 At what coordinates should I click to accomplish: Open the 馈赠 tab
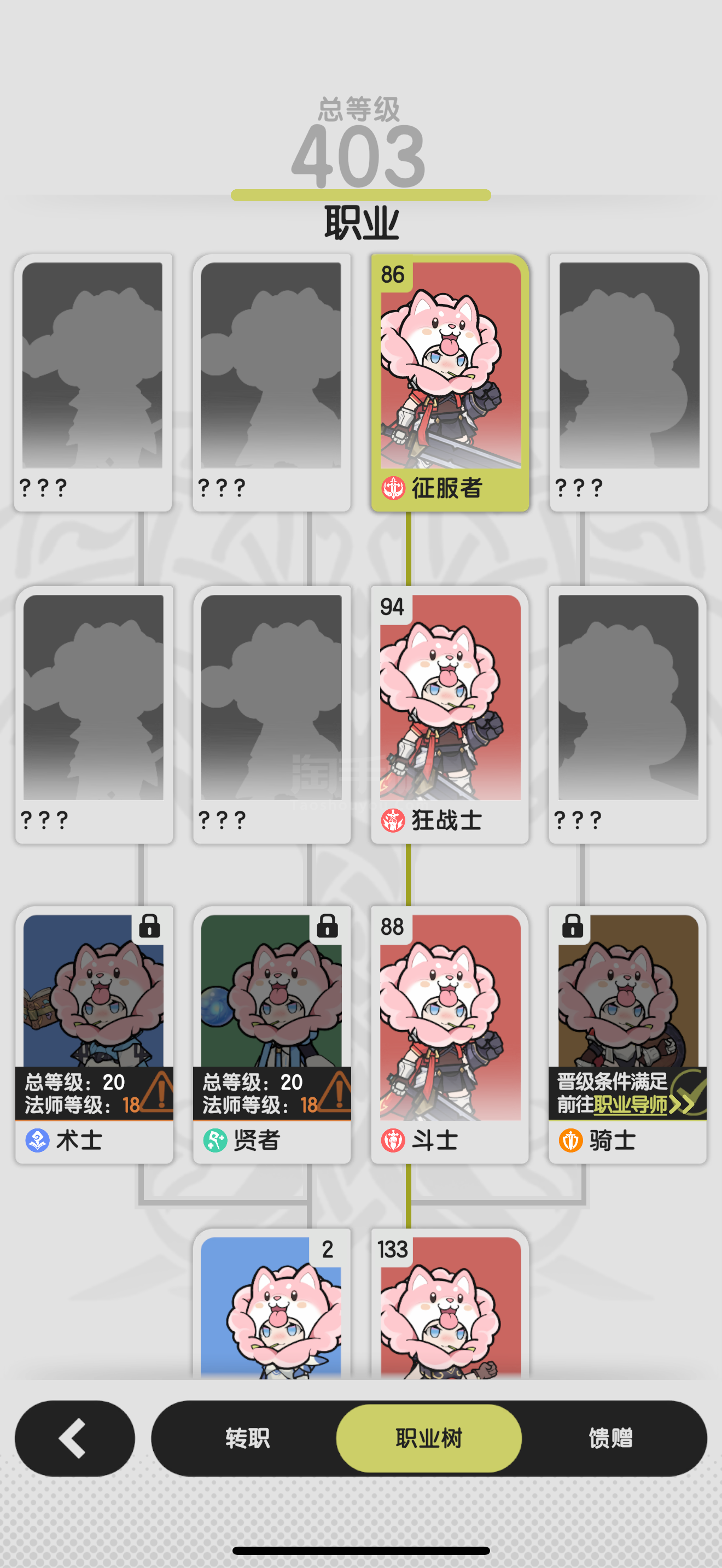(610, 1438)
